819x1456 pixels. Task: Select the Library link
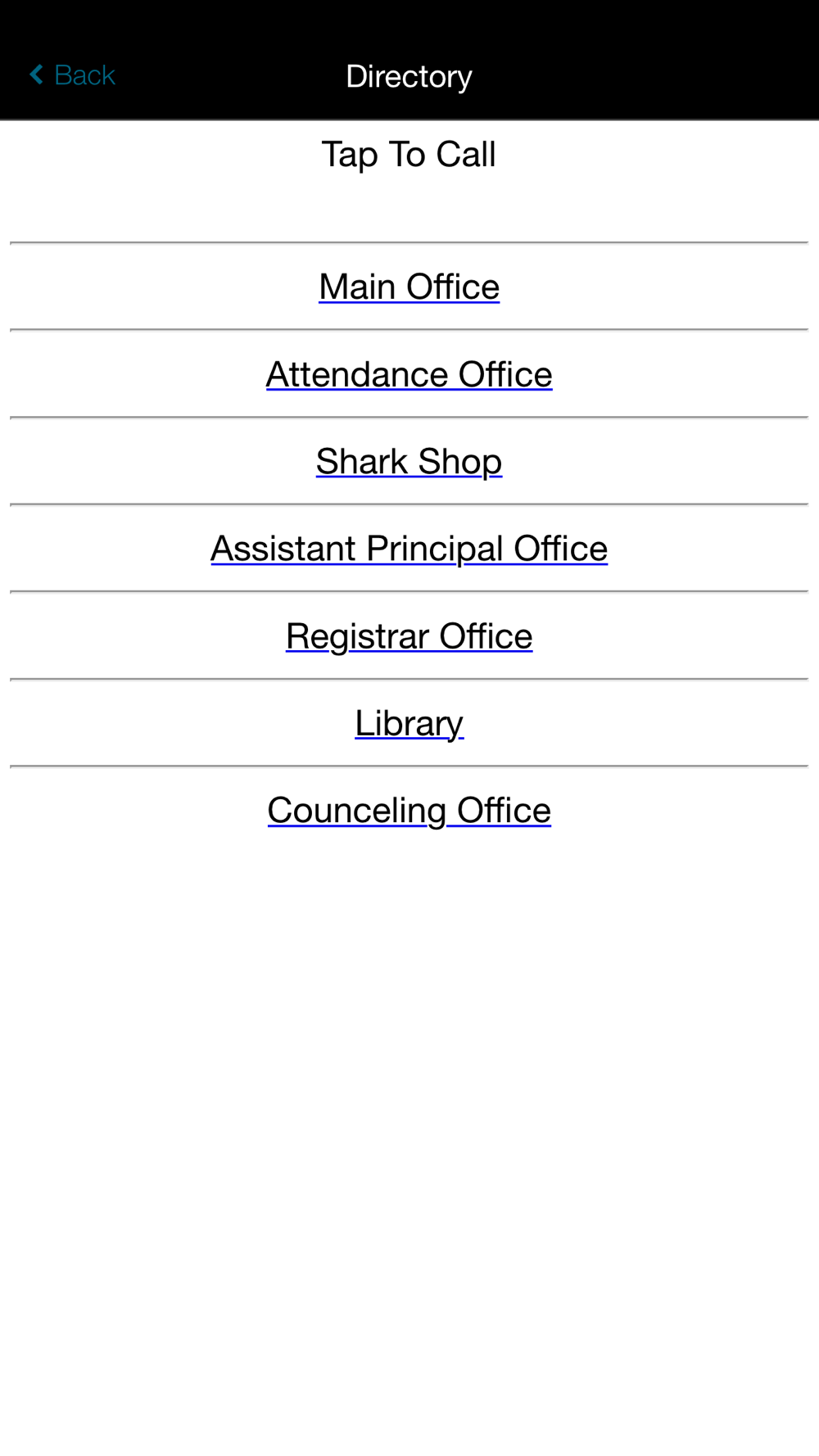409,723
